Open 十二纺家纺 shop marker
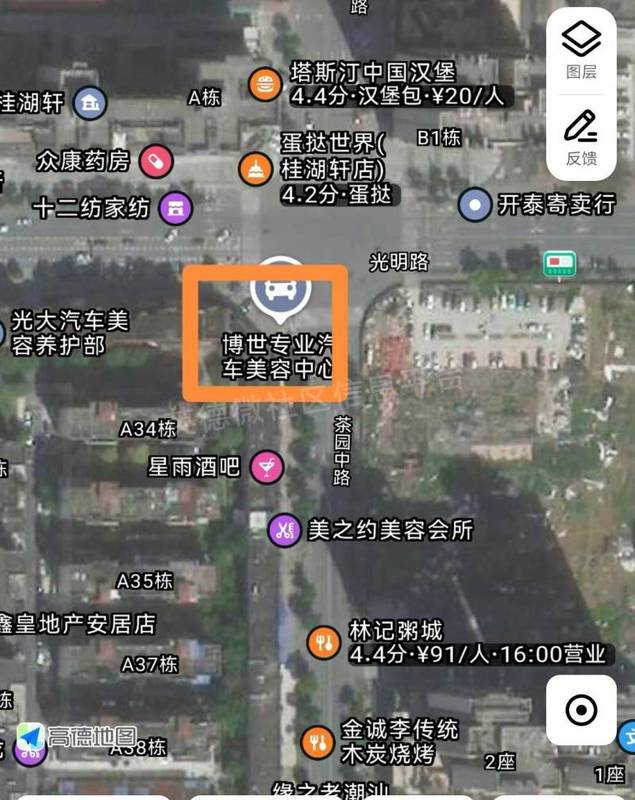This screenshot has height=800, width=635. (177, 207)
